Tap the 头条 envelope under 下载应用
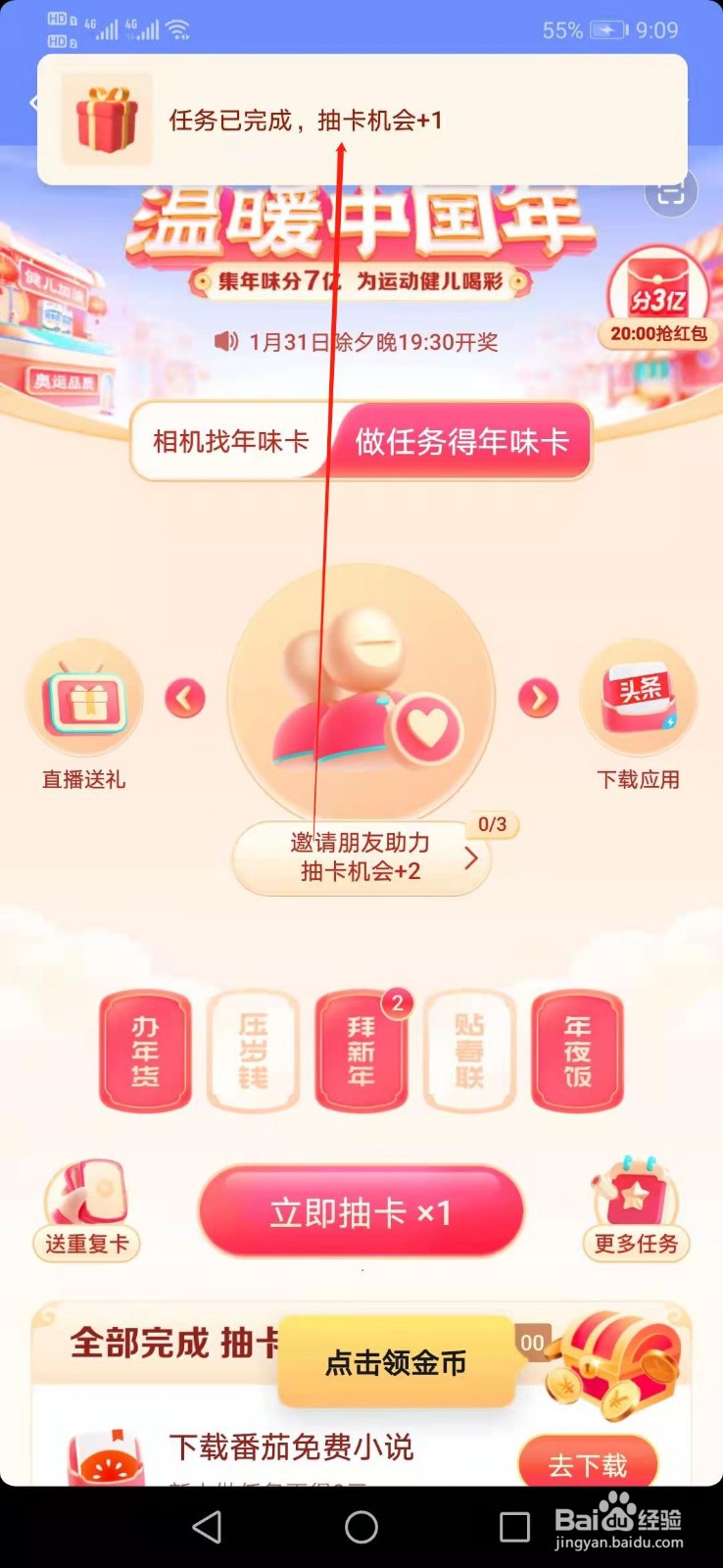The height and width of the screenshot is (1568, 723). click(639, 698)
